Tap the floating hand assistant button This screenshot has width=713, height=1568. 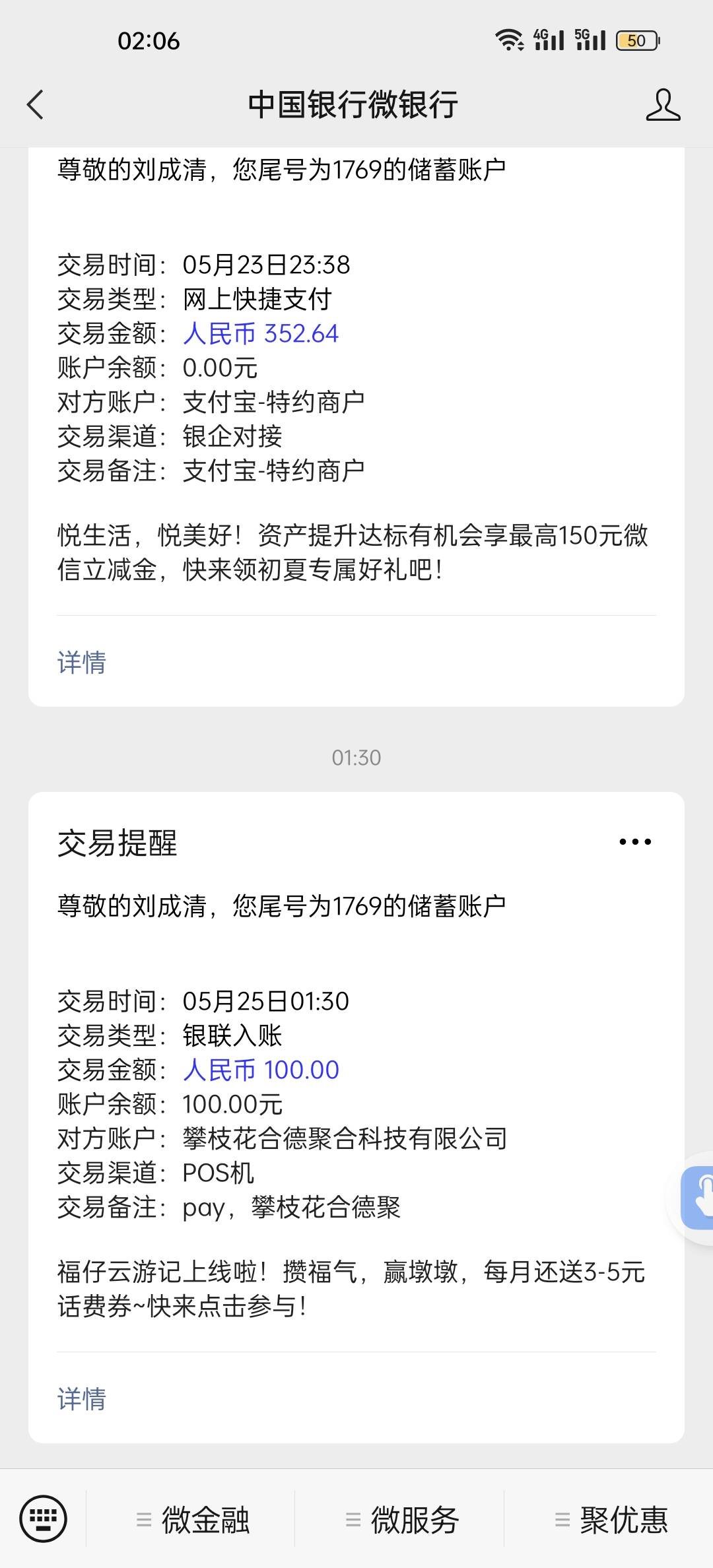pos(697,1197)
